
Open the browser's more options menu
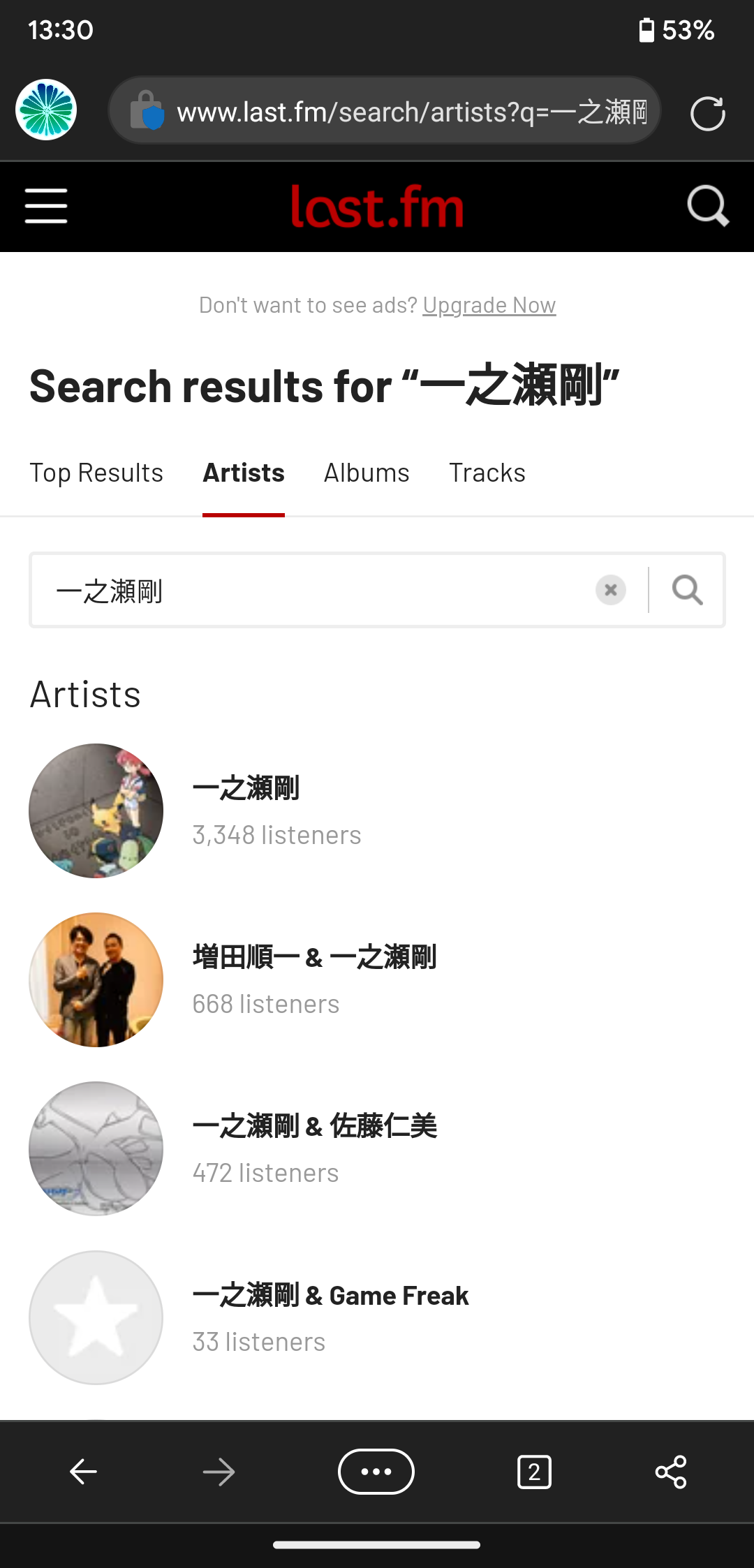(376, 1472)
